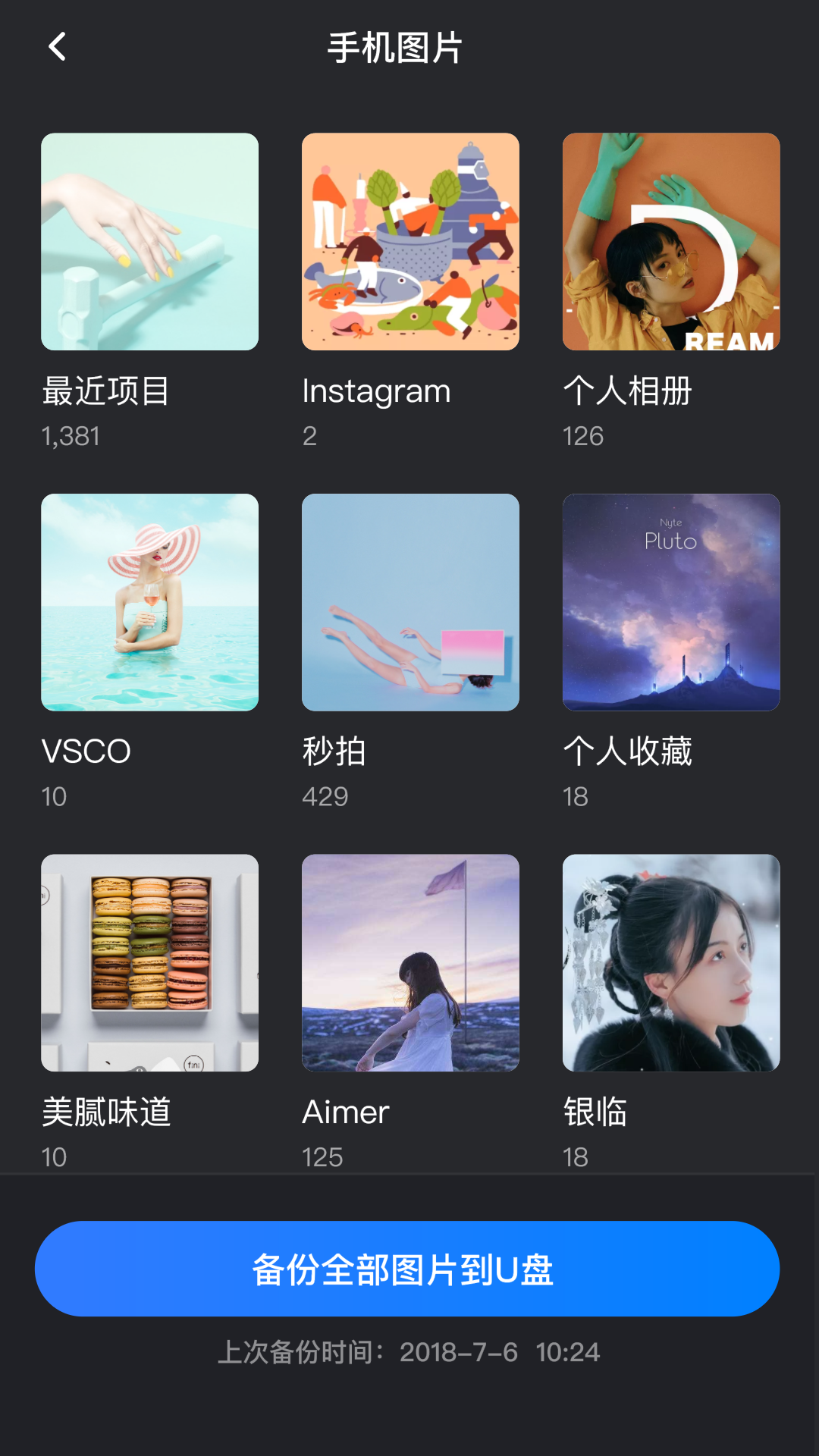Tap the 手机图片 title
The height and width of the screenshot is (1456, 819).
click(x=395, y=48)
